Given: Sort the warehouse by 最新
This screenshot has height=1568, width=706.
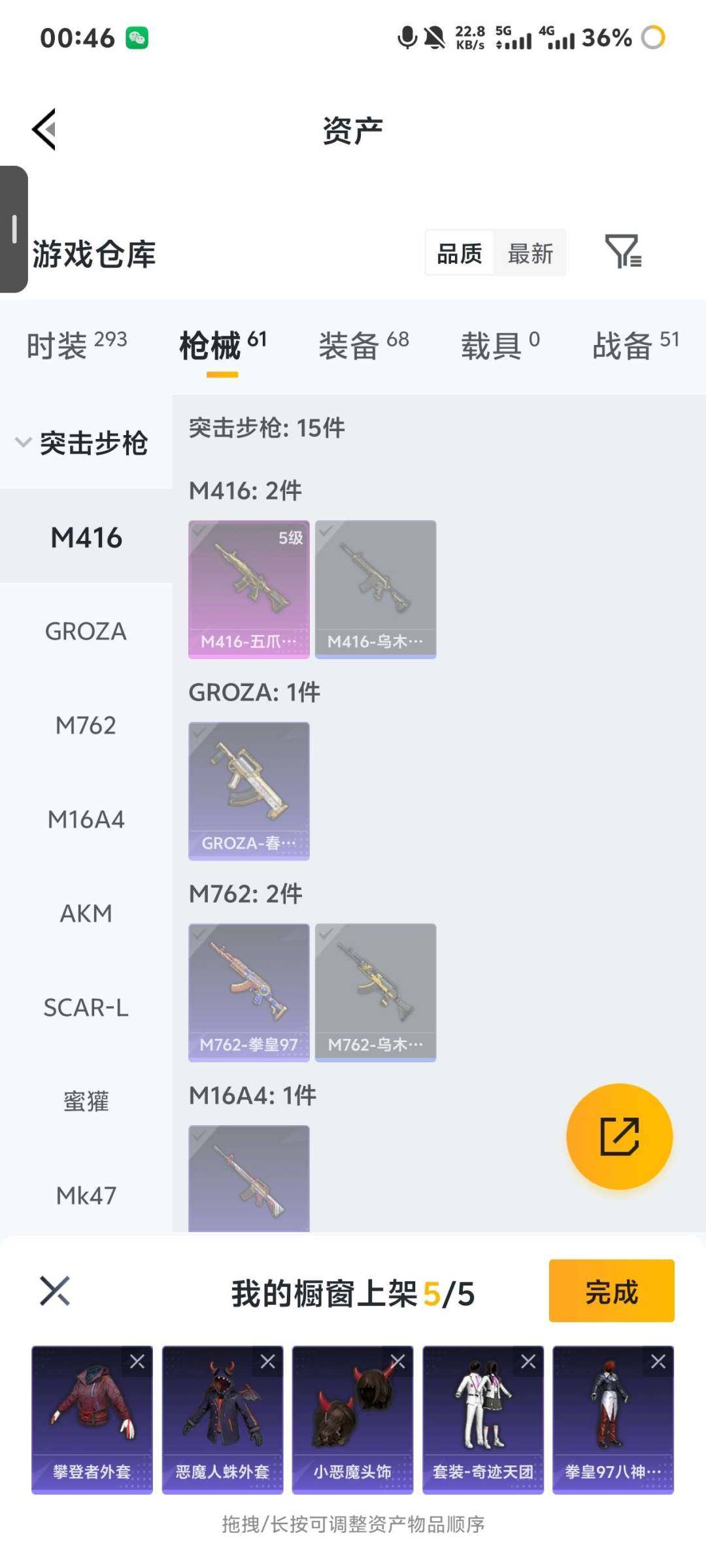Looking at the screenshot, I should tap(530, 253).
